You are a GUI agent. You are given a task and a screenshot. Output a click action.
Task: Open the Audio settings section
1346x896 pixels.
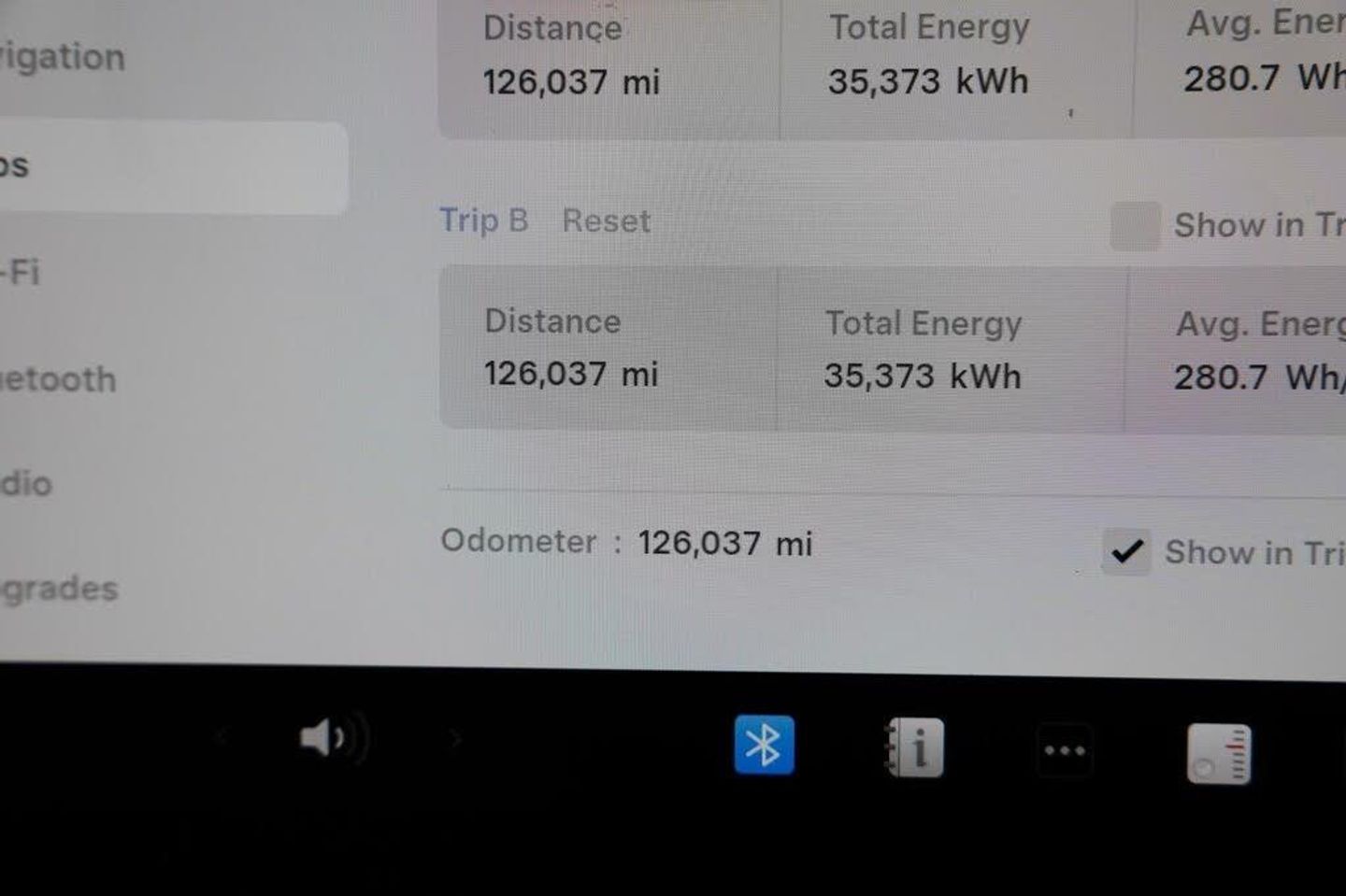point(26,484)
